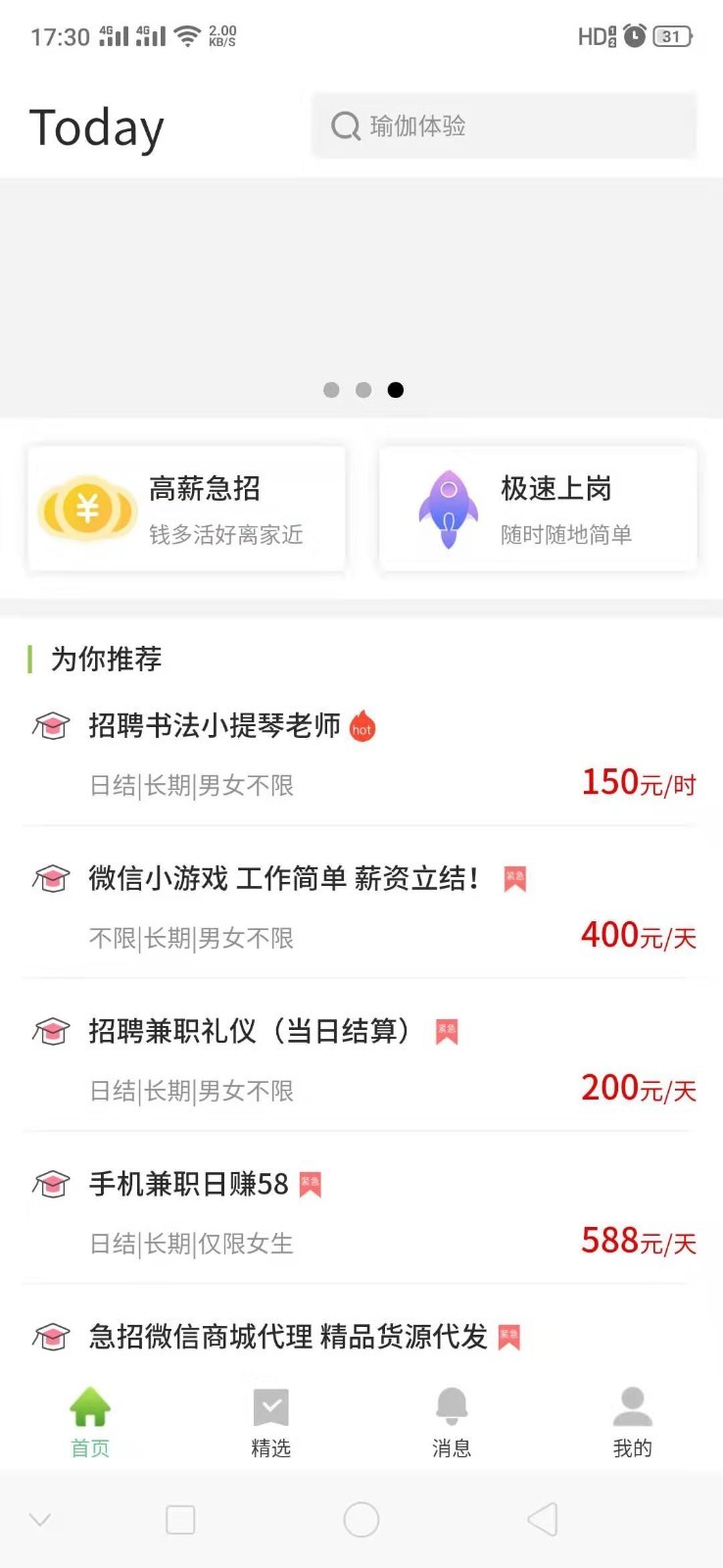Open the 极速上岗 card
The image size is (723, 1568).
click(x=538, y=509)
